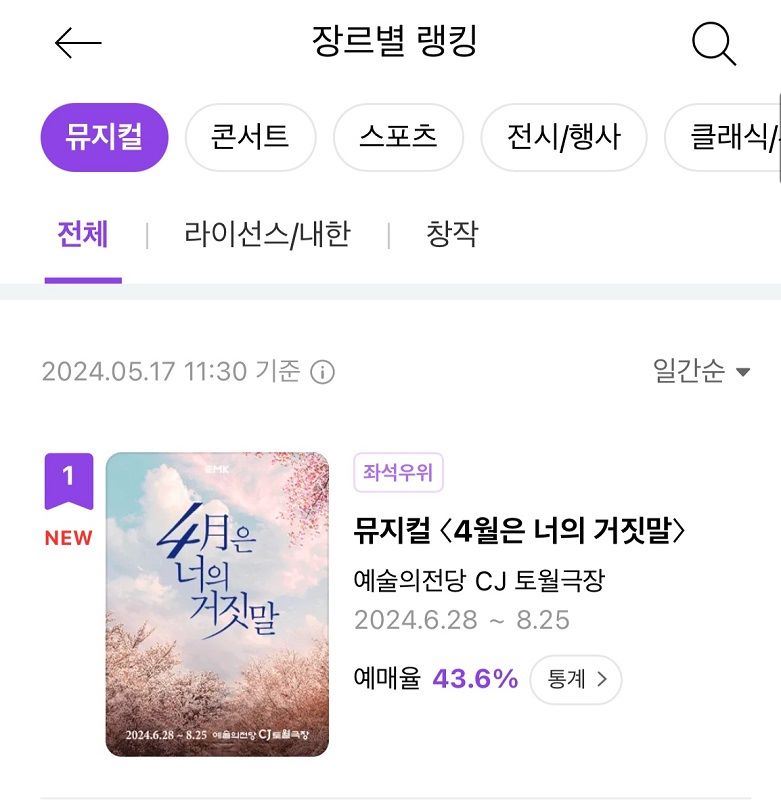The height and width of the screenshot is (800, 781).
Task: Select the 뮤지컬 genre chip
Action: click(x=104, y=137)
